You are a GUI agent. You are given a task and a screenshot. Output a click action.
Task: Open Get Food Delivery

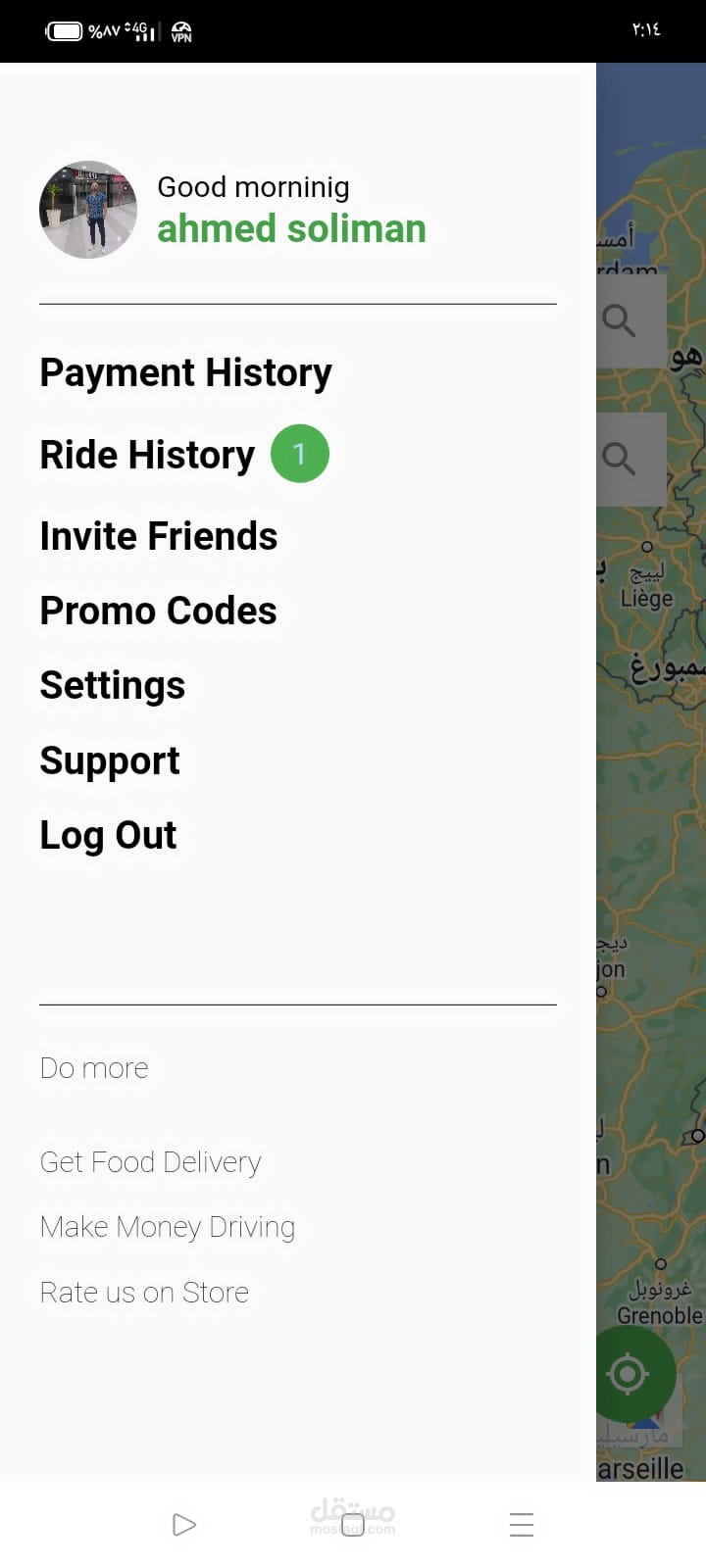150,1162
